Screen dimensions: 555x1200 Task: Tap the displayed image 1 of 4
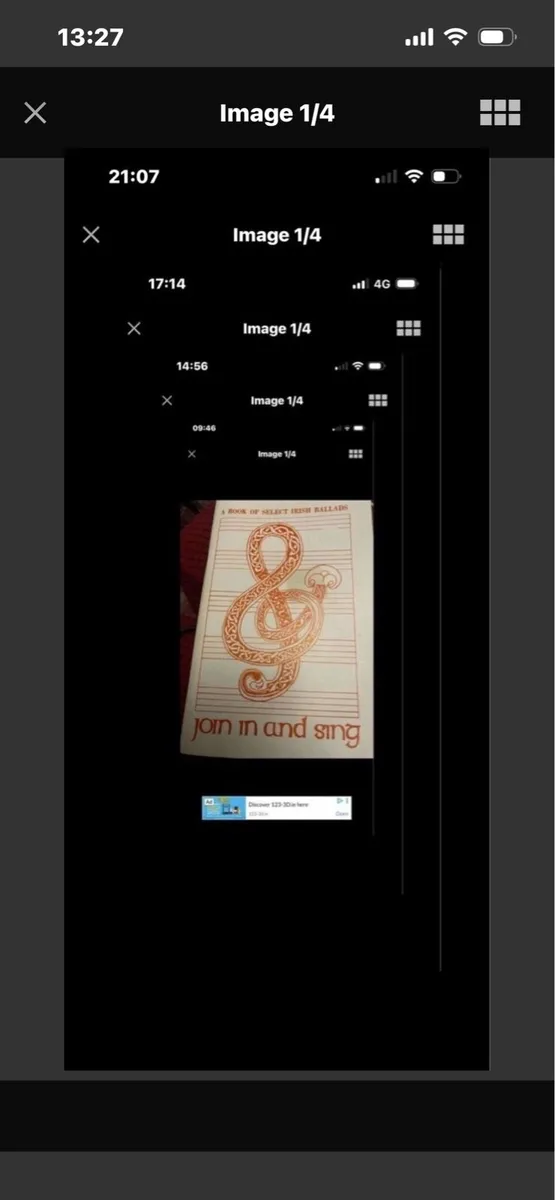[x=277, y=609]
